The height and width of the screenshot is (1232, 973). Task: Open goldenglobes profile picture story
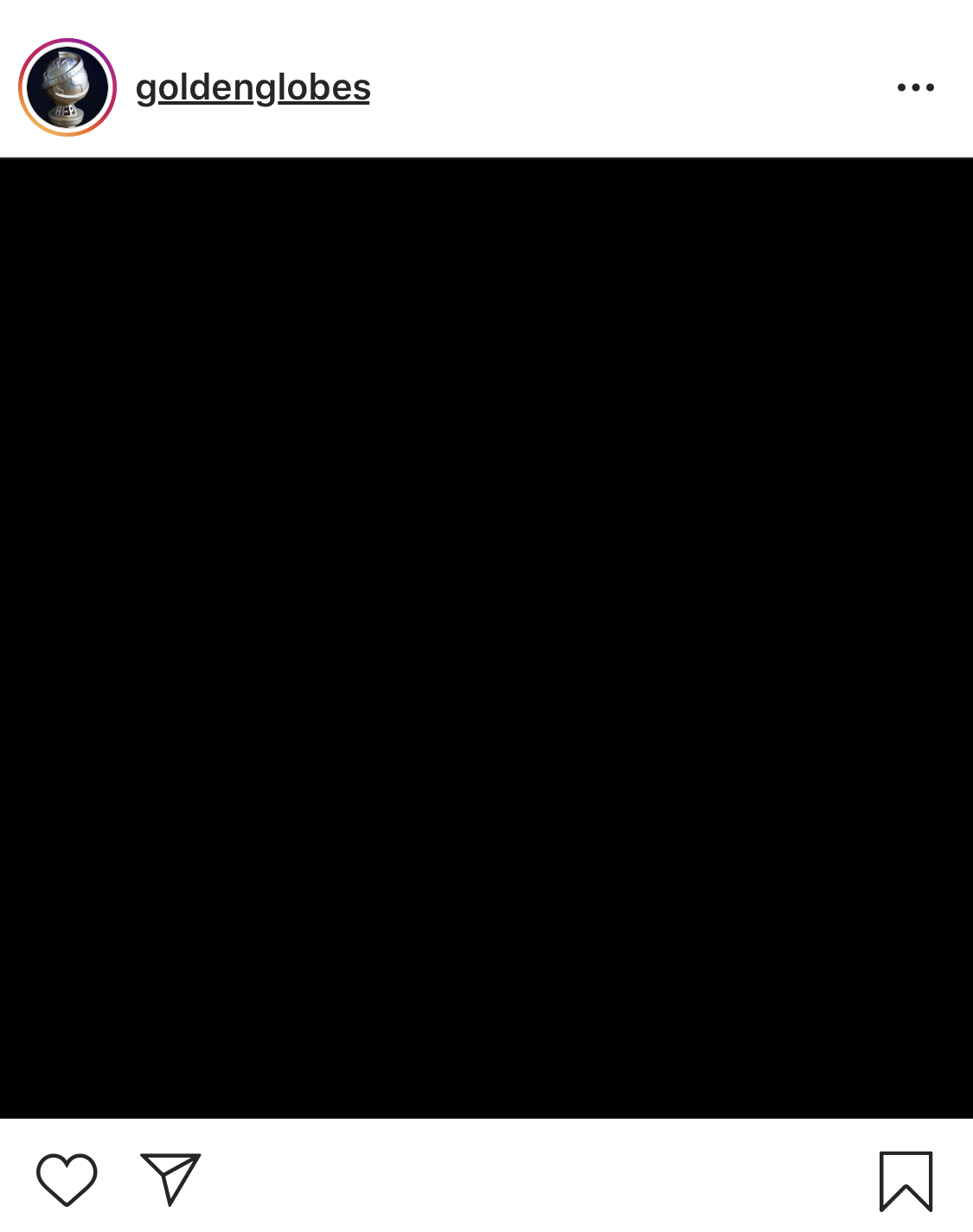click(67, 87)
